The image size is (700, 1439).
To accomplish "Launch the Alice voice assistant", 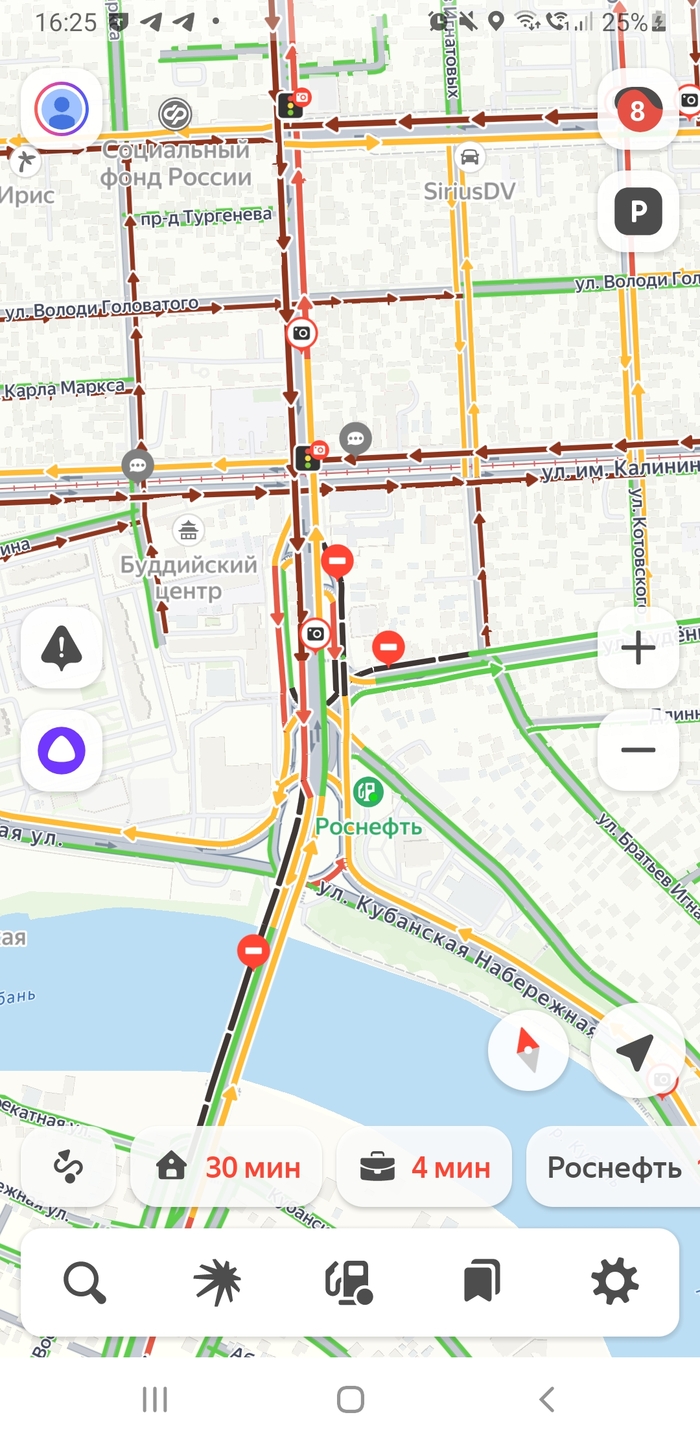I will (x=61, y=750).
